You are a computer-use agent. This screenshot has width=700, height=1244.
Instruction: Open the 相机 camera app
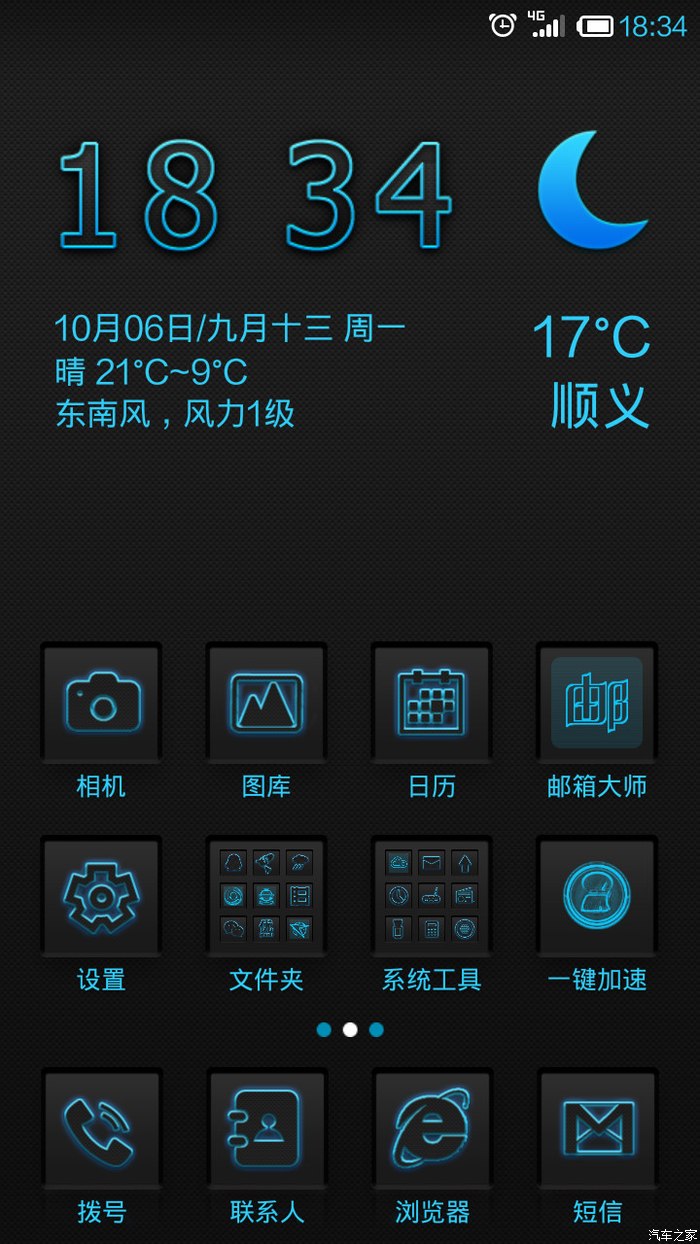tap(101, 703)
